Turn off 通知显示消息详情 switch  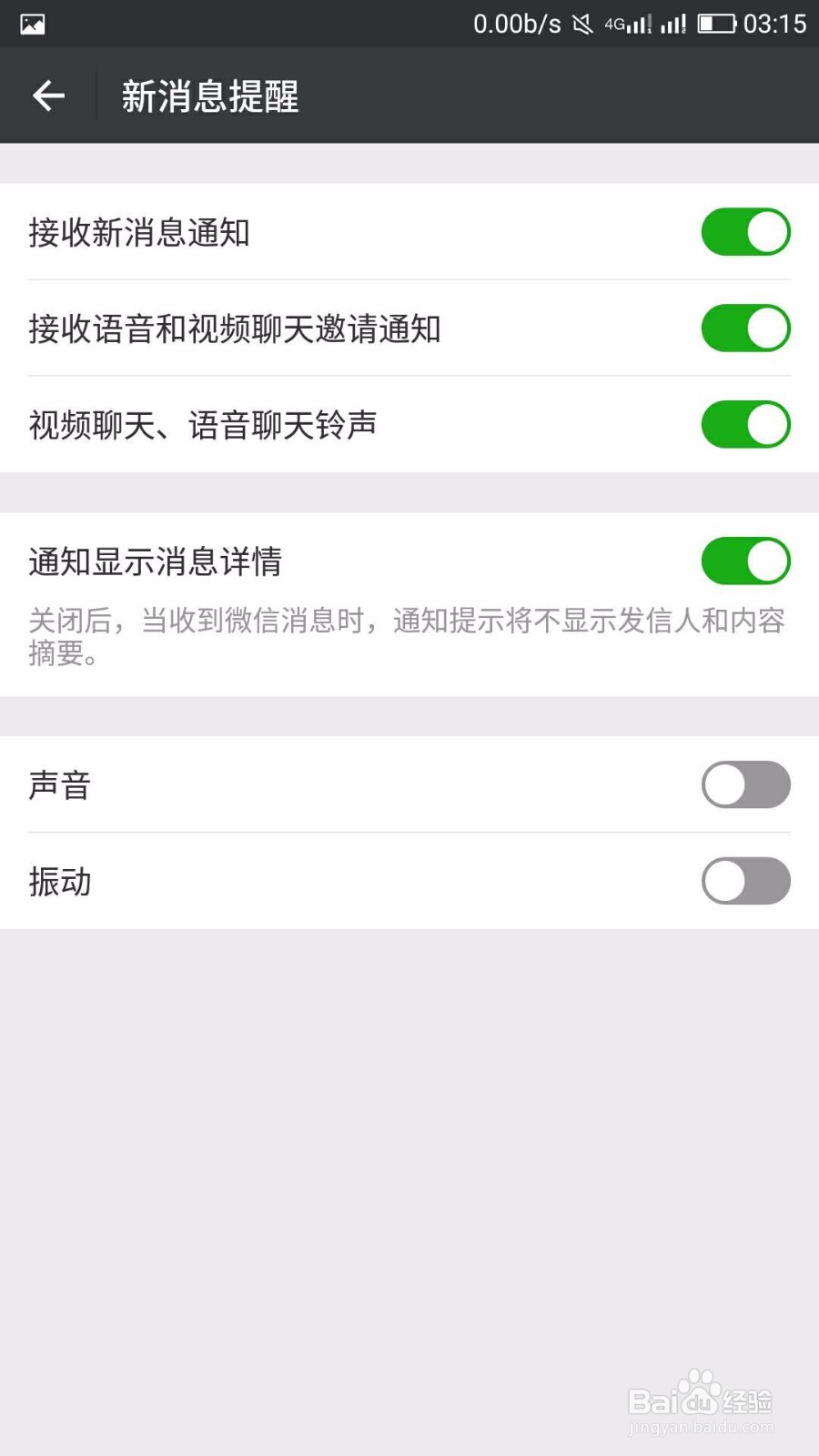point(745,560)
